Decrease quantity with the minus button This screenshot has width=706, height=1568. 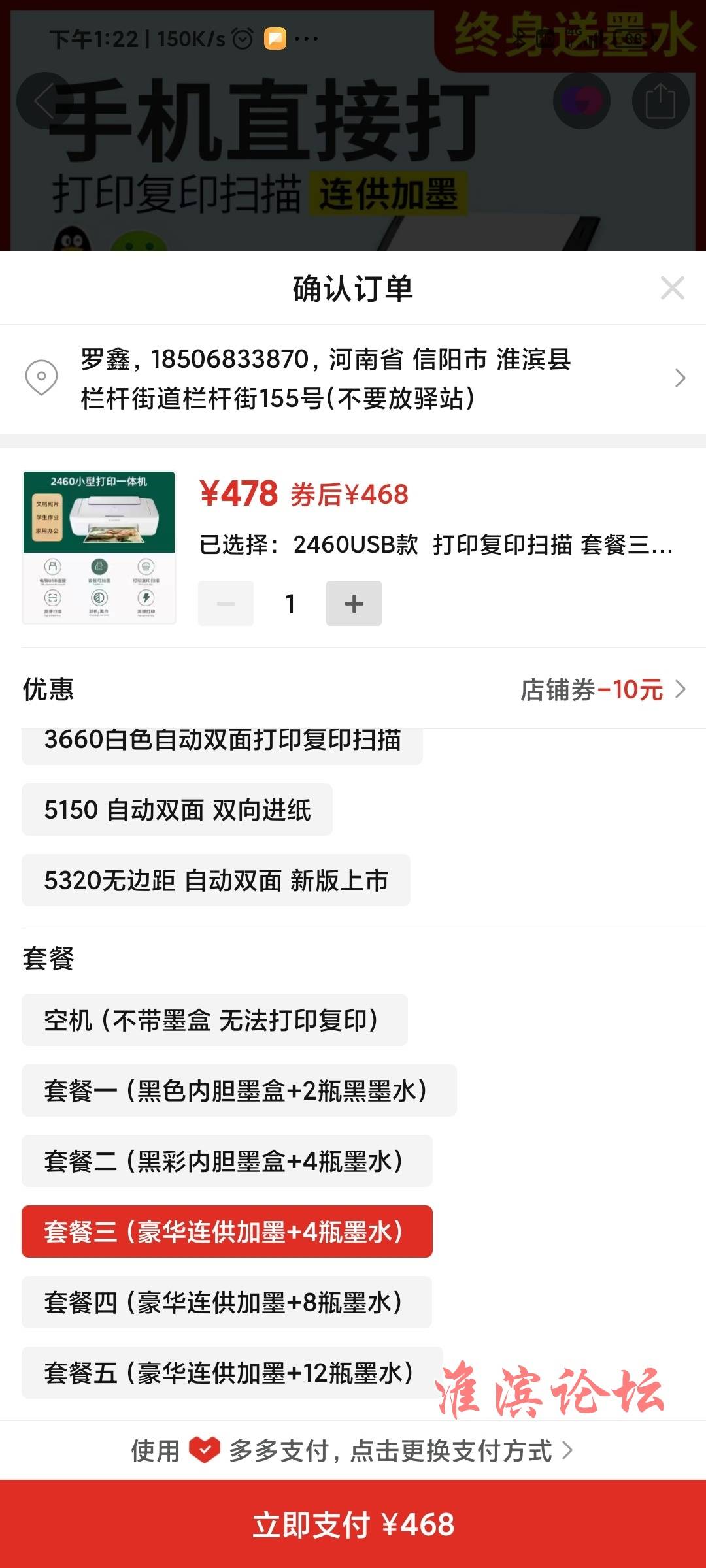coord(226,604)
